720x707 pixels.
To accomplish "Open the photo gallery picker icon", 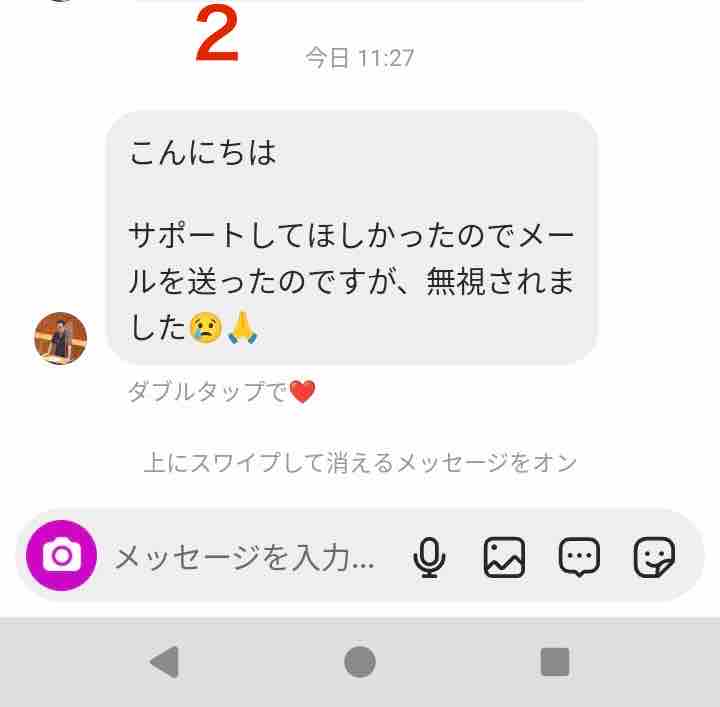I will (504, 557).
